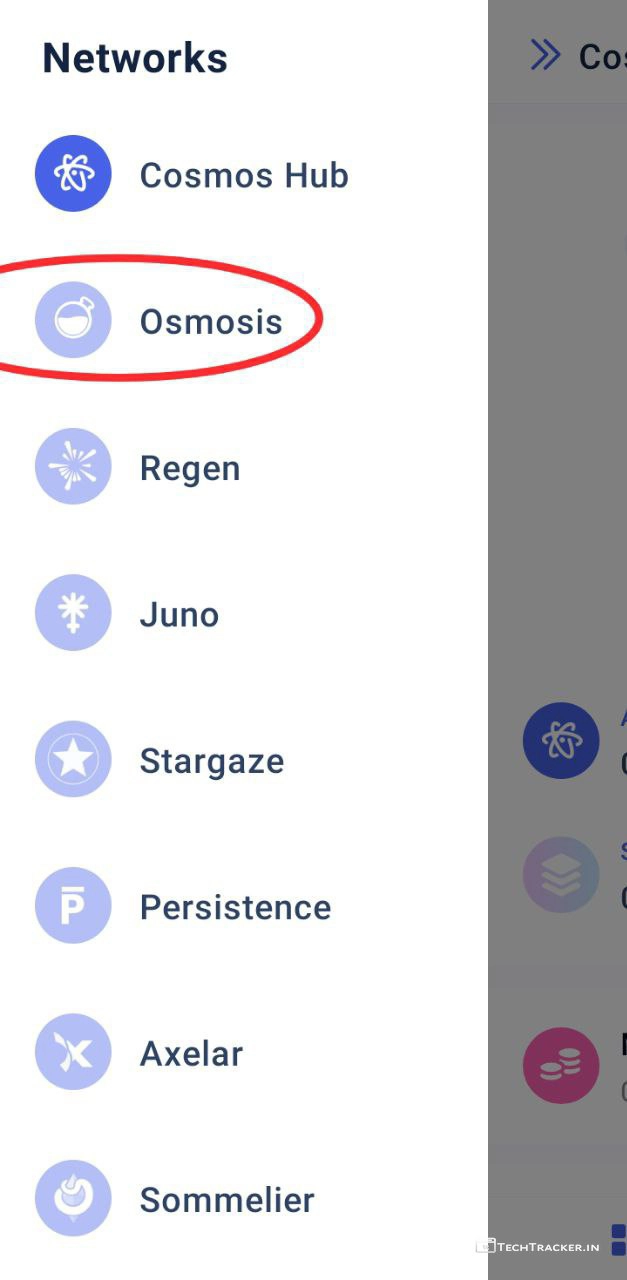Tap the double chevron to close the drawer
Viewport: 627px width, 1280px height.
click(x=545, y=55)
